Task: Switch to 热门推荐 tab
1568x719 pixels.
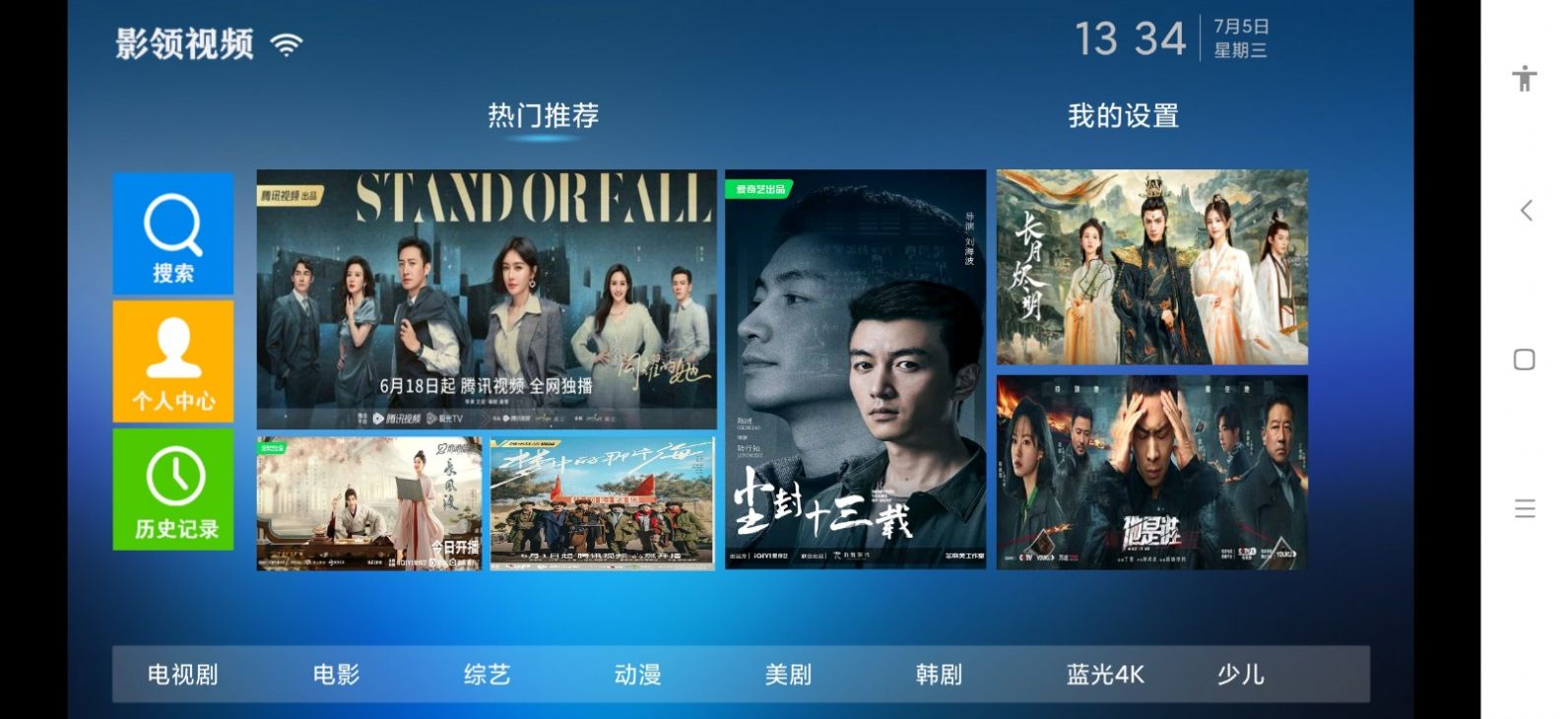Action: (543, 115)
